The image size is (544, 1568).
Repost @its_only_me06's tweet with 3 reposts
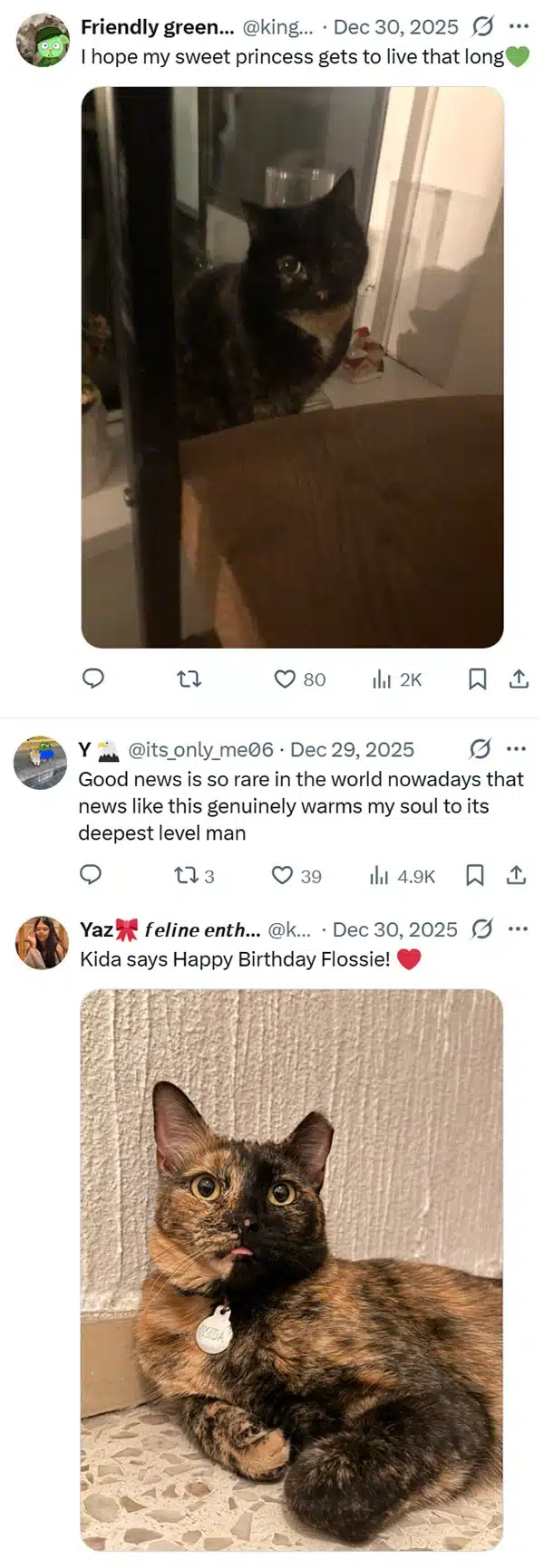[x=184, y=875]
